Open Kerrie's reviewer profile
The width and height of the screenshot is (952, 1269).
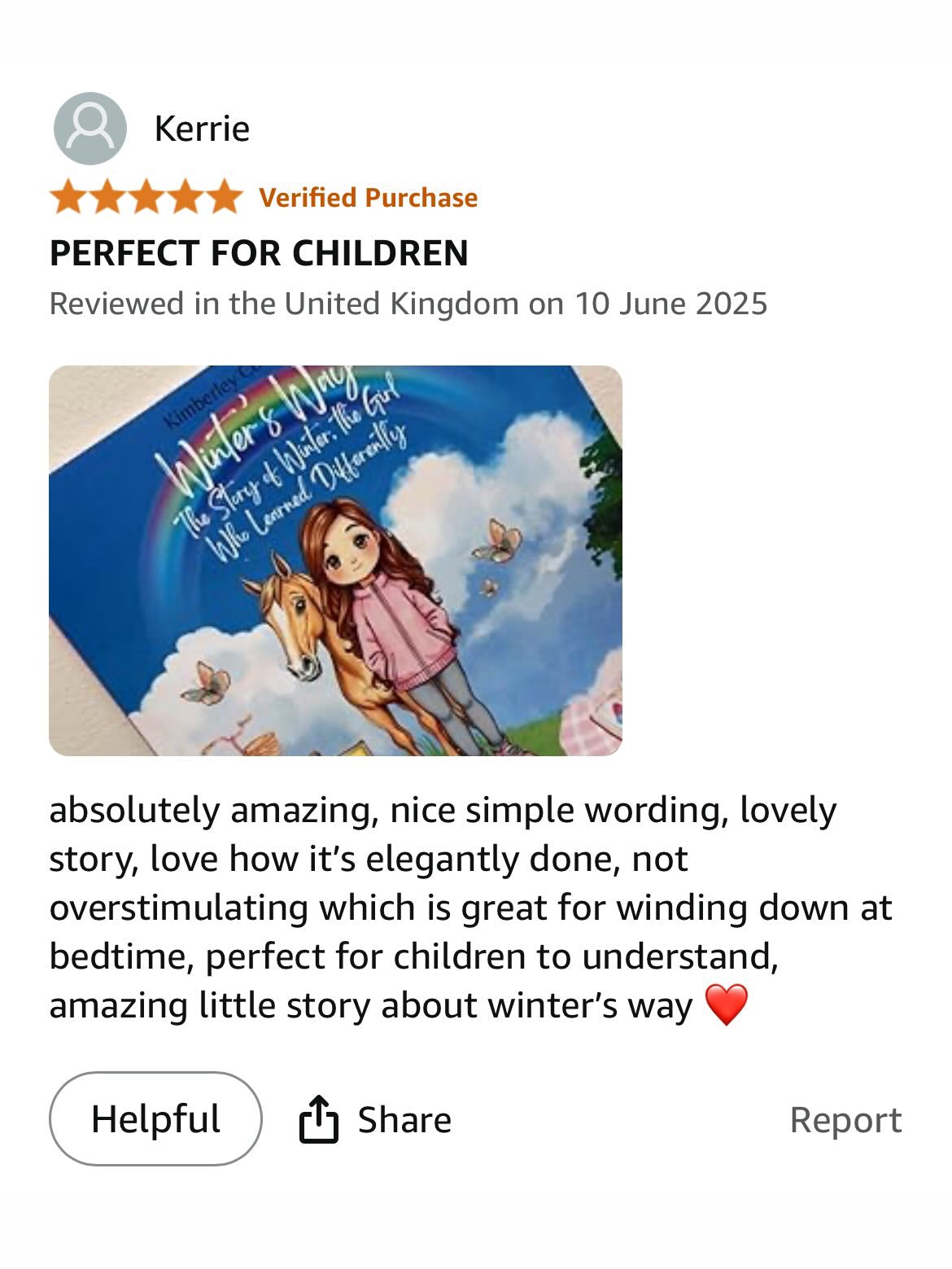click(201, 129)
